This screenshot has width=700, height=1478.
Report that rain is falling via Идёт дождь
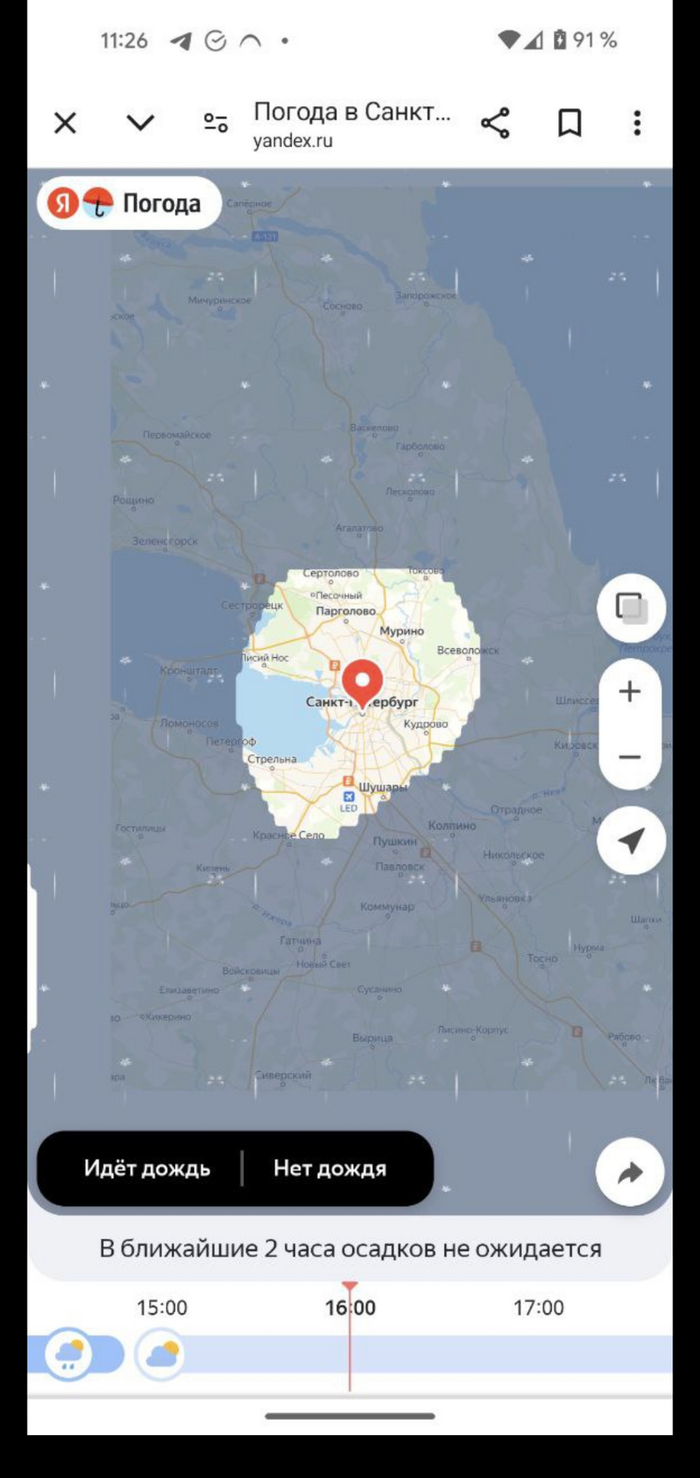[x=147, y=1169]
